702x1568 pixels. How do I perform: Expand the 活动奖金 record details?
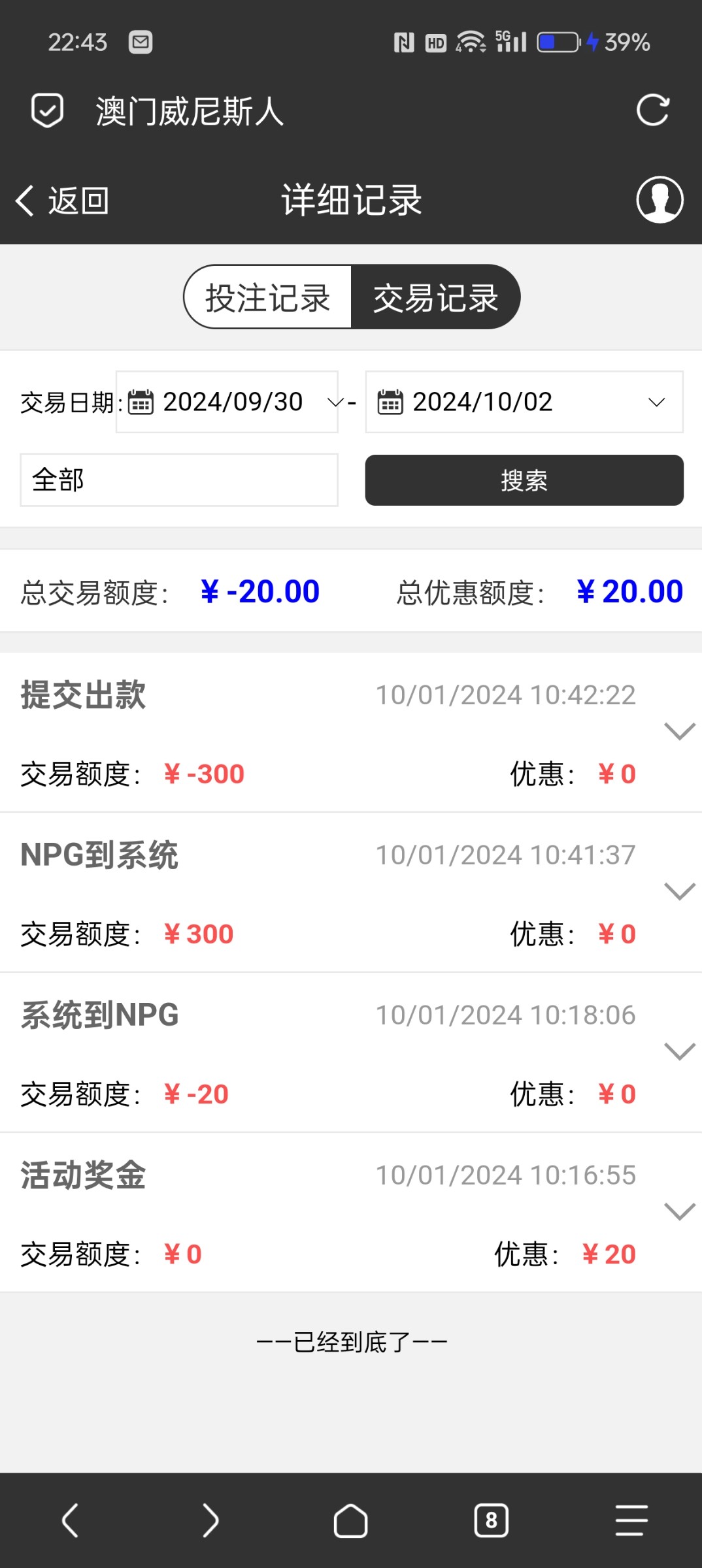pos(679,1211)
